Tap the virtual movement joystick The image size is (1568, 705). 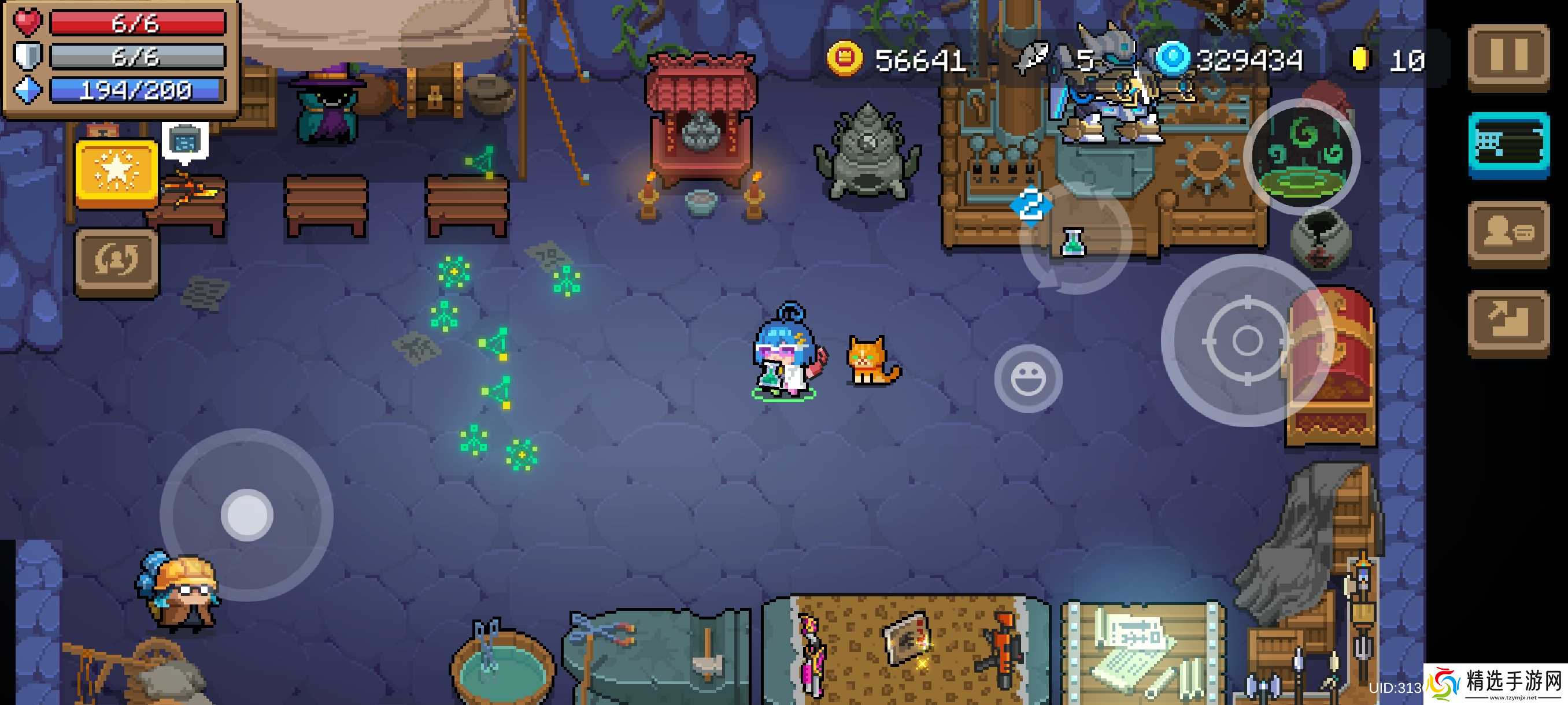(246, 515)
